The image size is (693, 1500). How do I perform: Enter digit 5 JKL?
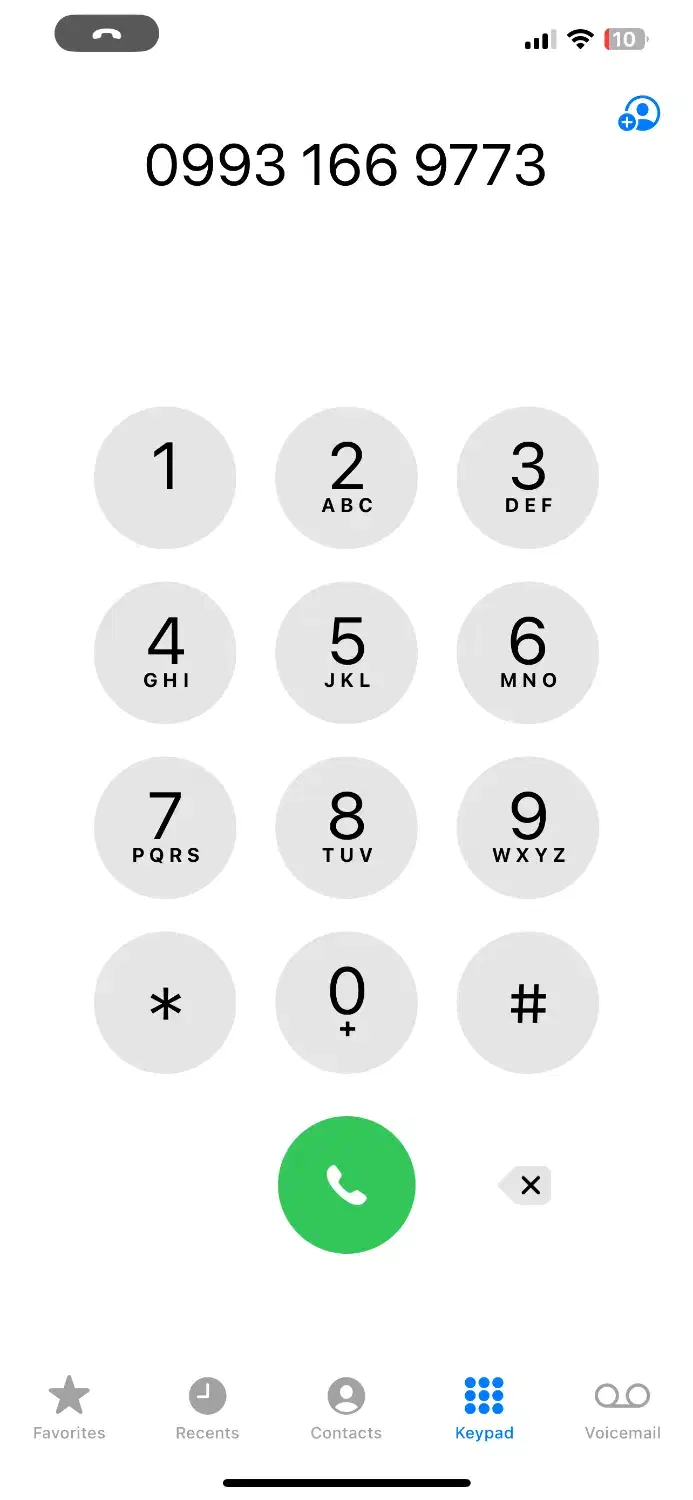pos(346,653)
